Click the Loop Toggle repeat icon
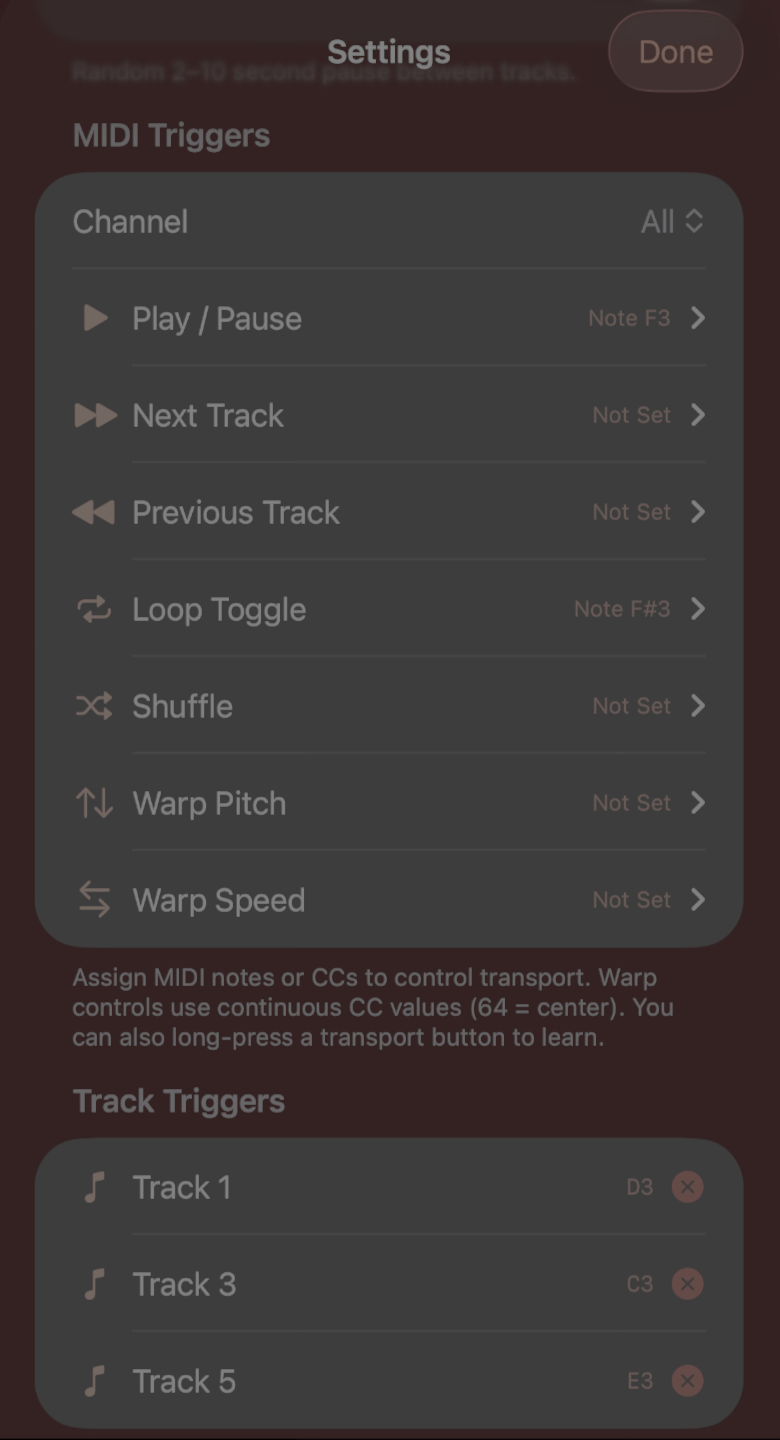Screen dimensions: 780x1440 click(93, 609)
